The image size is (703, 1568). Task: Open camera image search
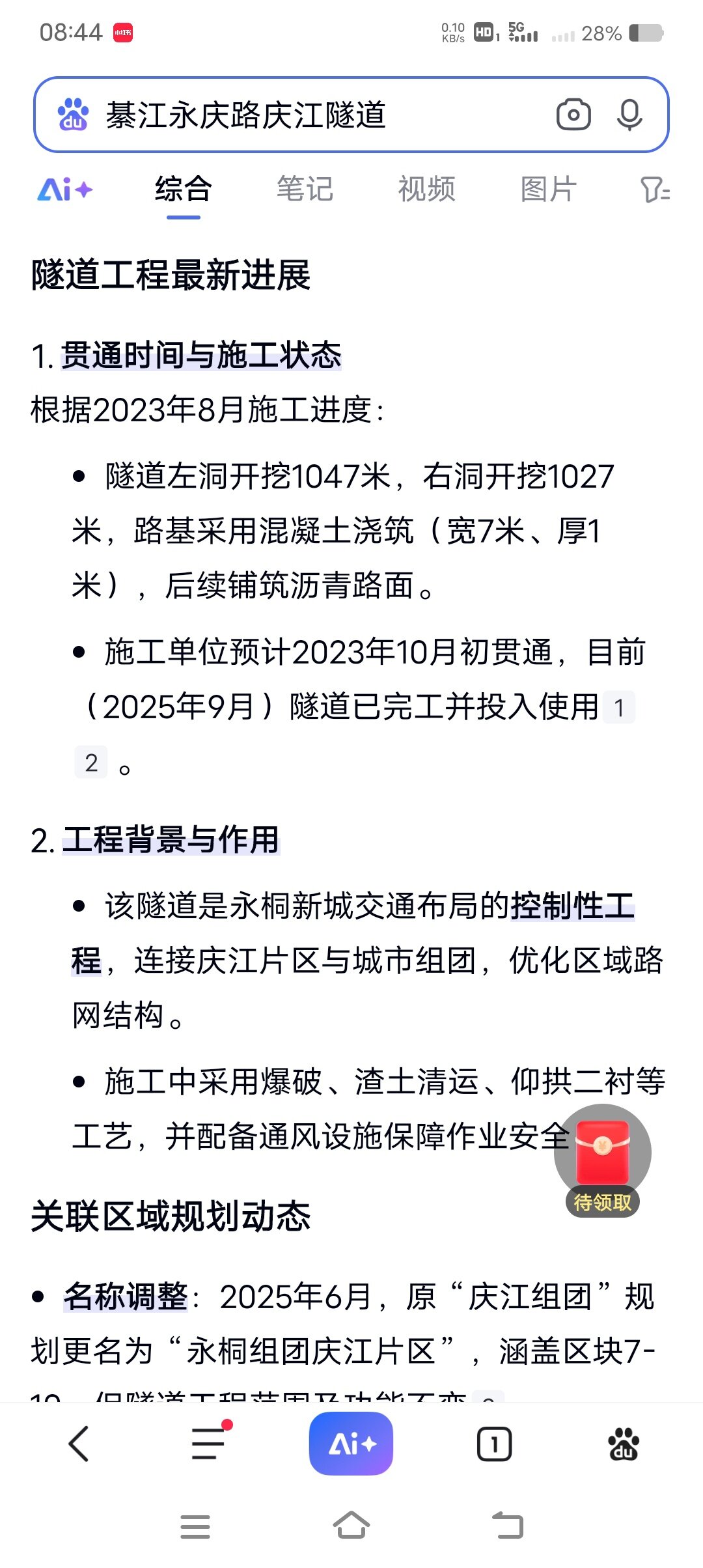573,115
